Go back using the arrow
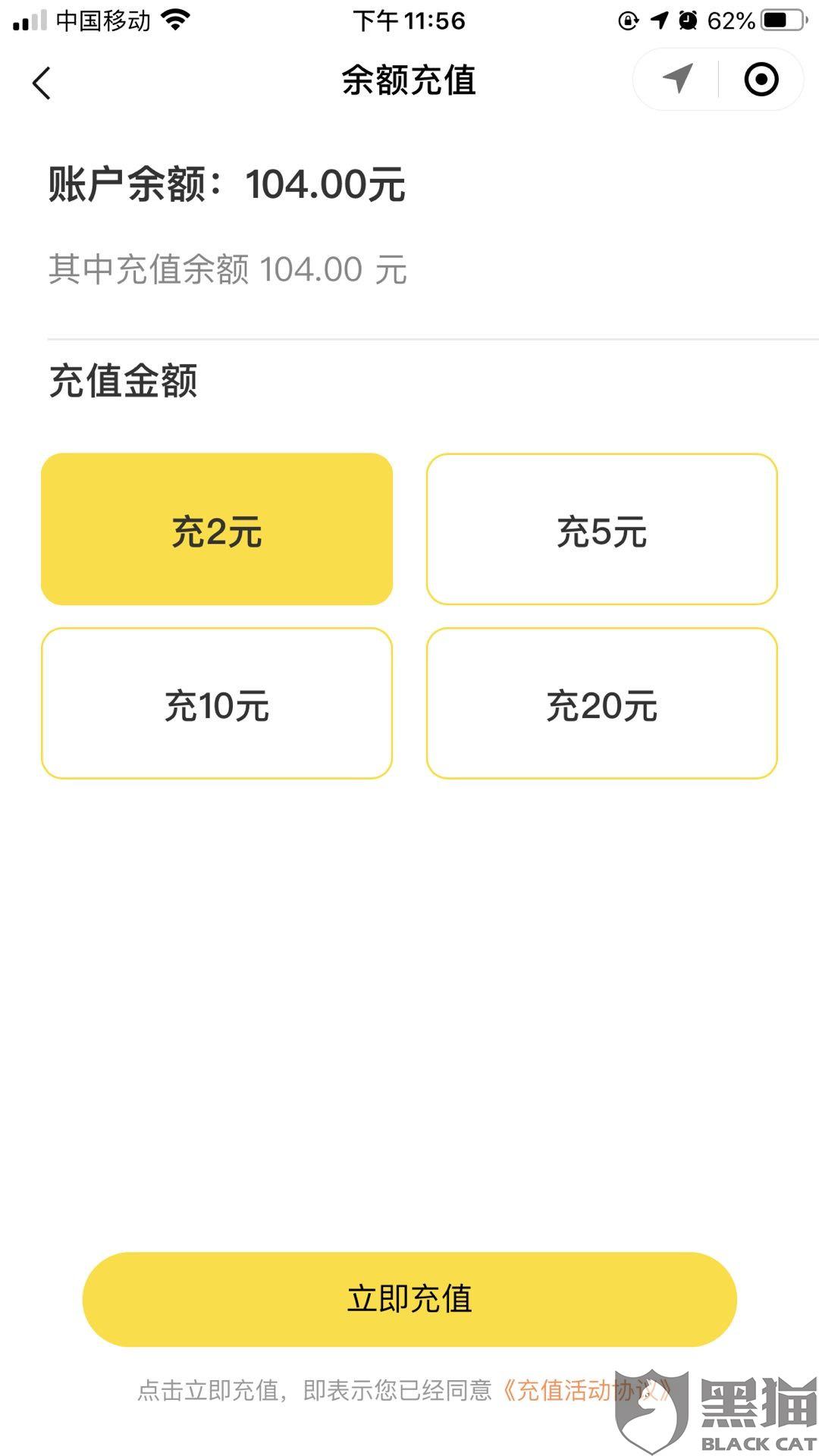The width and height of the screenshot is (819, 1456). pos(42,83)
